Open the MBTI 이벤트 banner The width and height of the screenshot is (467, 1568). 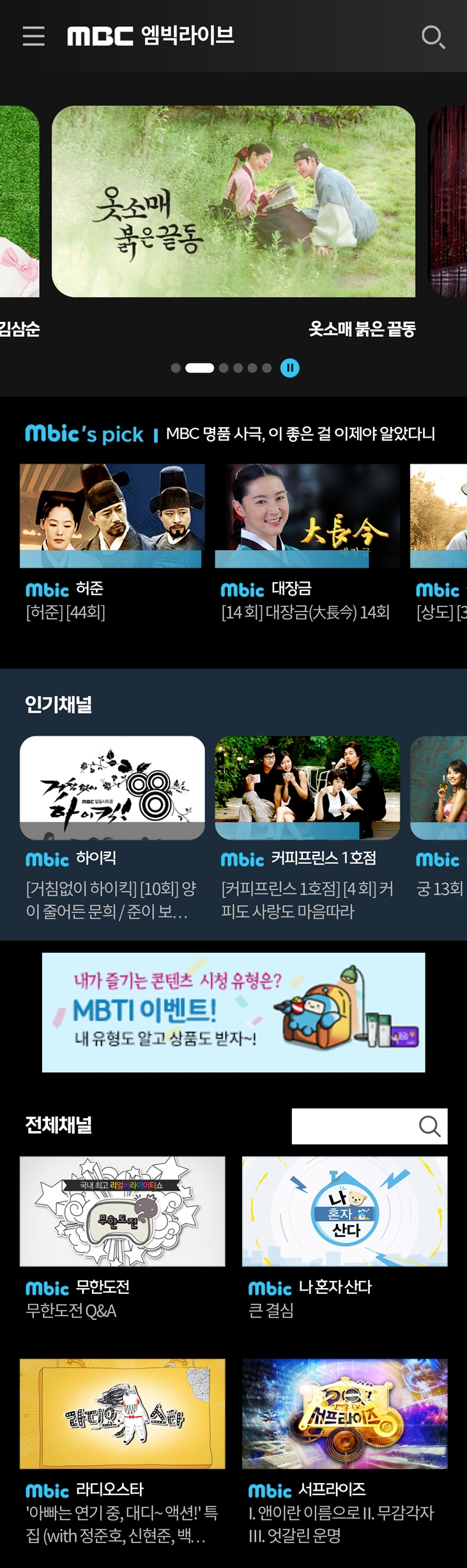[x=233, y=1012]
